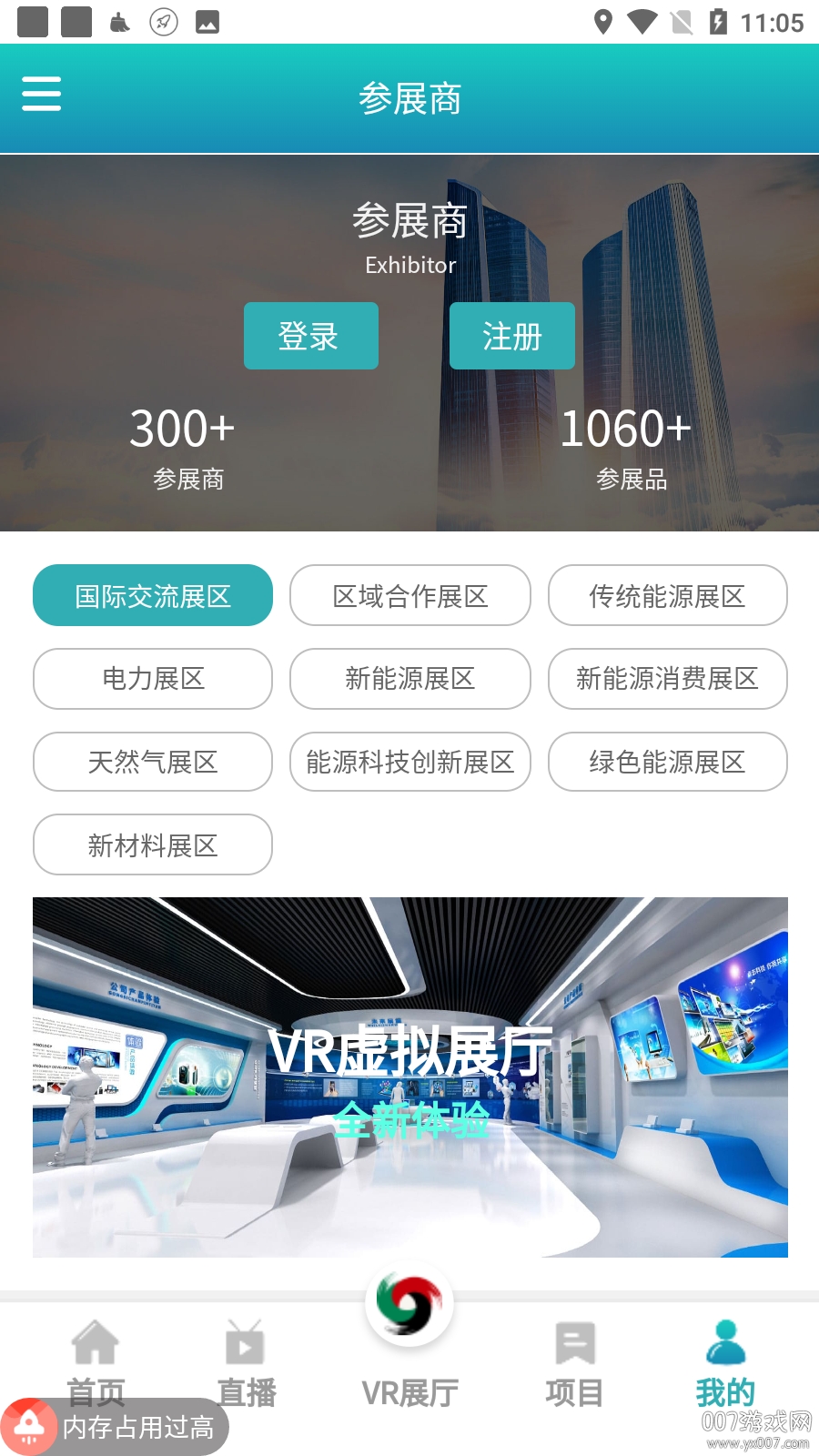Open the navigation menu via hamburger icon

40,93
